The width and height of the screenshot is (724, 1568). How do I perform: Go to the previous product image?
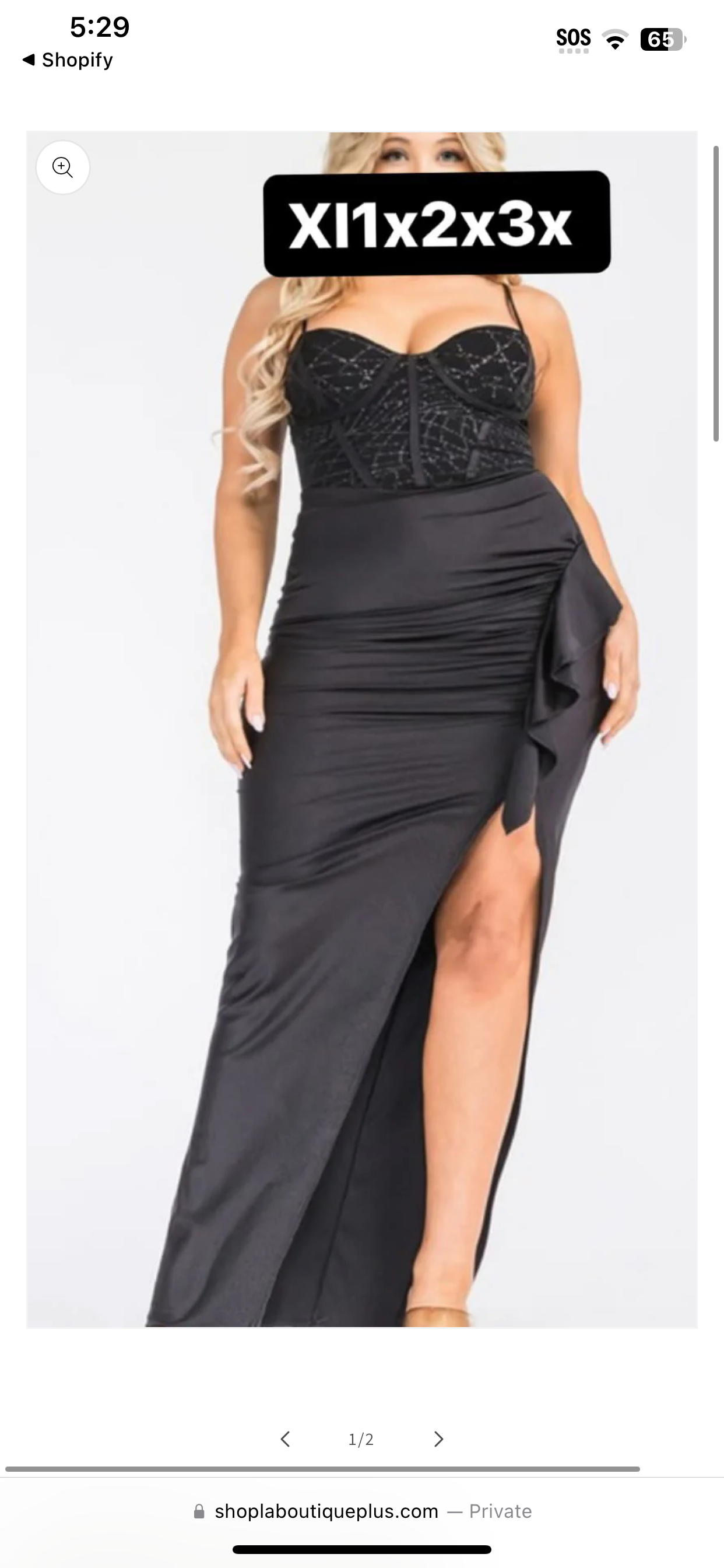pos(285,1439)
